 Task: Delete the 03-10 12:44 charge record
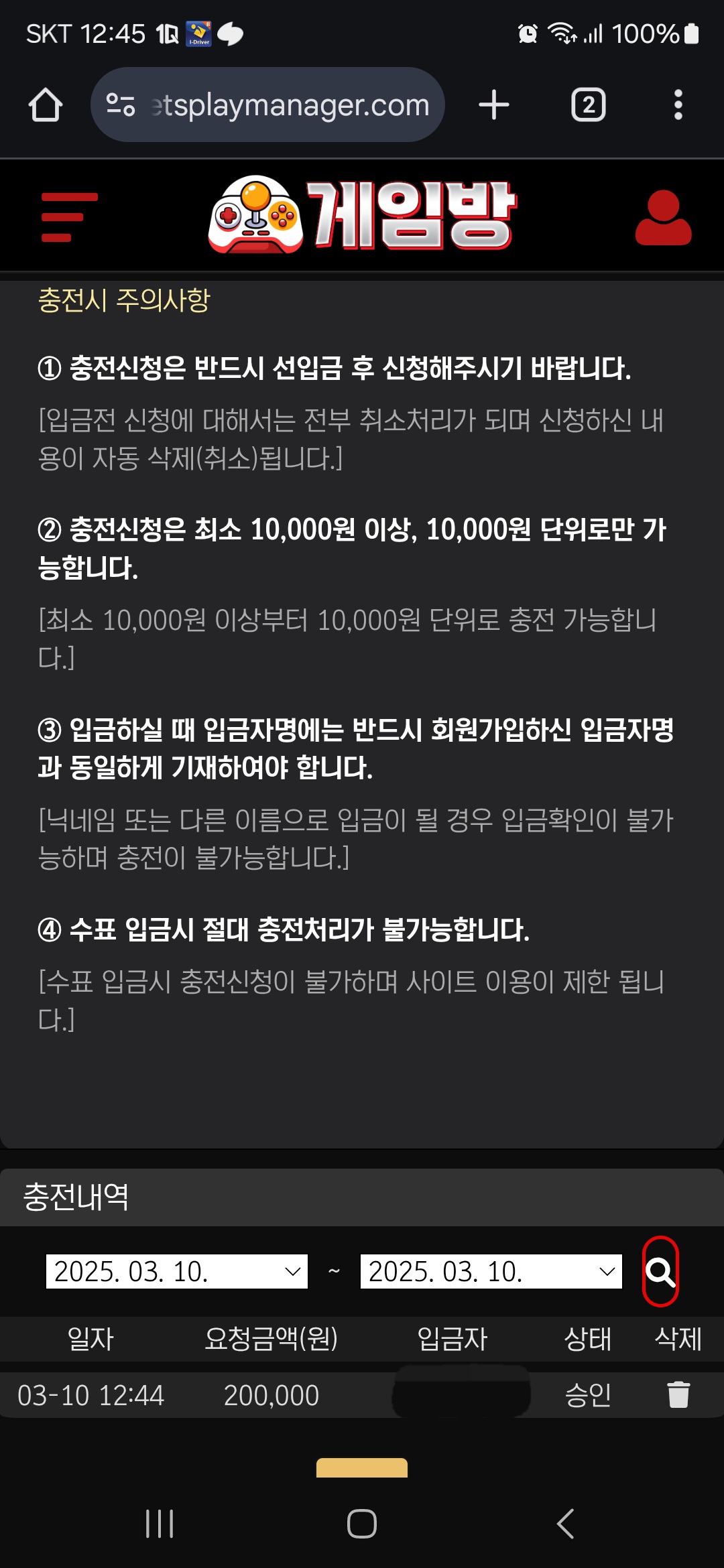click(x=678, y=1394)
